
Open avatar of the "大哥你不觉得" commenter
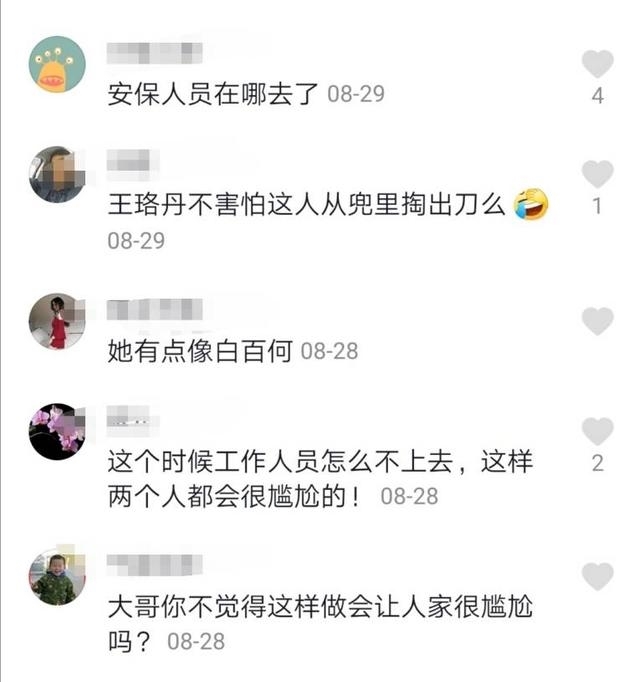pos(57,577)
